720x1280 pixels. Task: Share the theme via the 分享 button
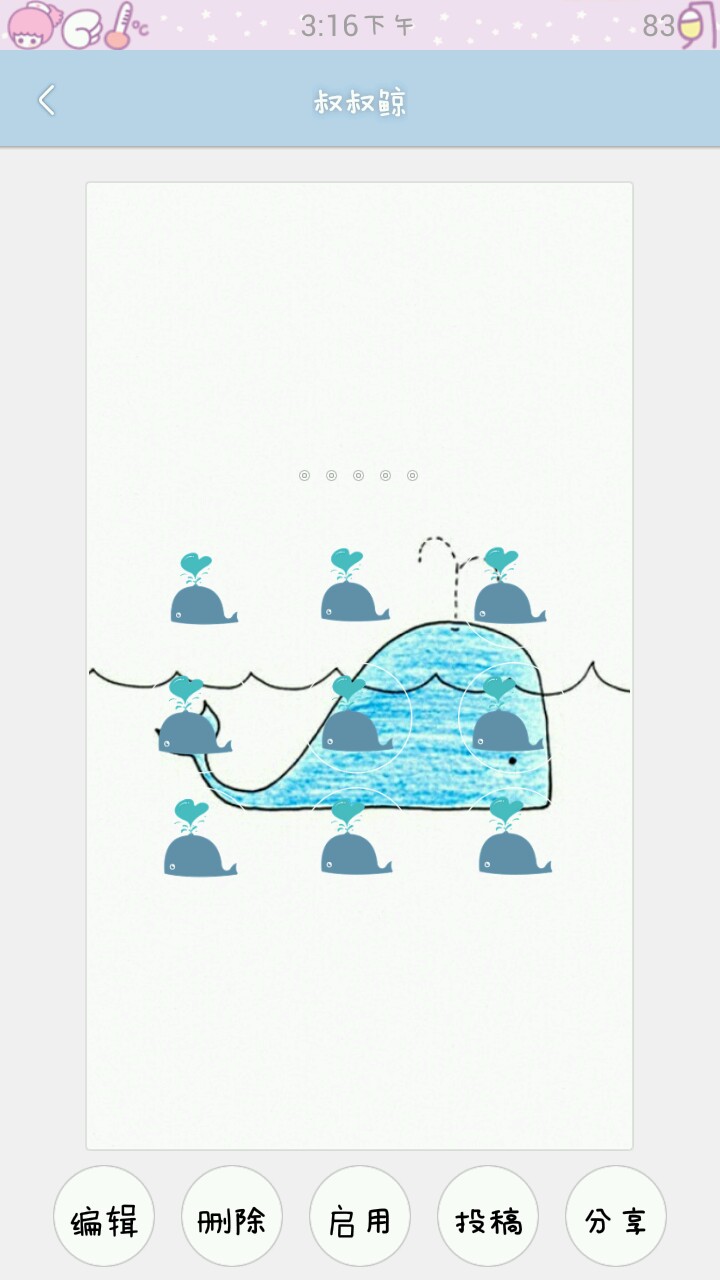pyautogui.click(x=616, y=1217)
